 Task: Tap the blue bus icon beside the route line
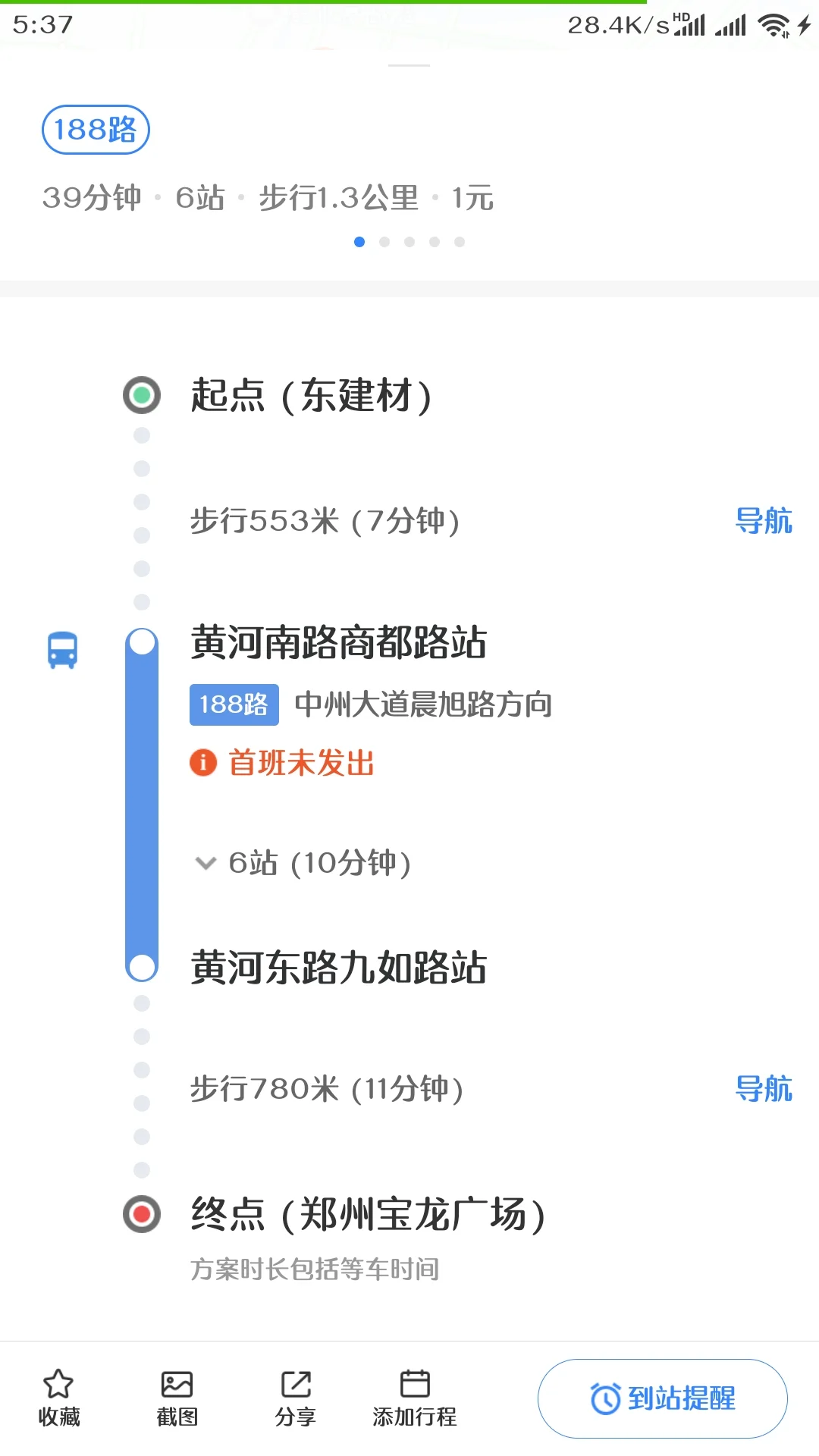pyautogui.click(x=61, y=649)
